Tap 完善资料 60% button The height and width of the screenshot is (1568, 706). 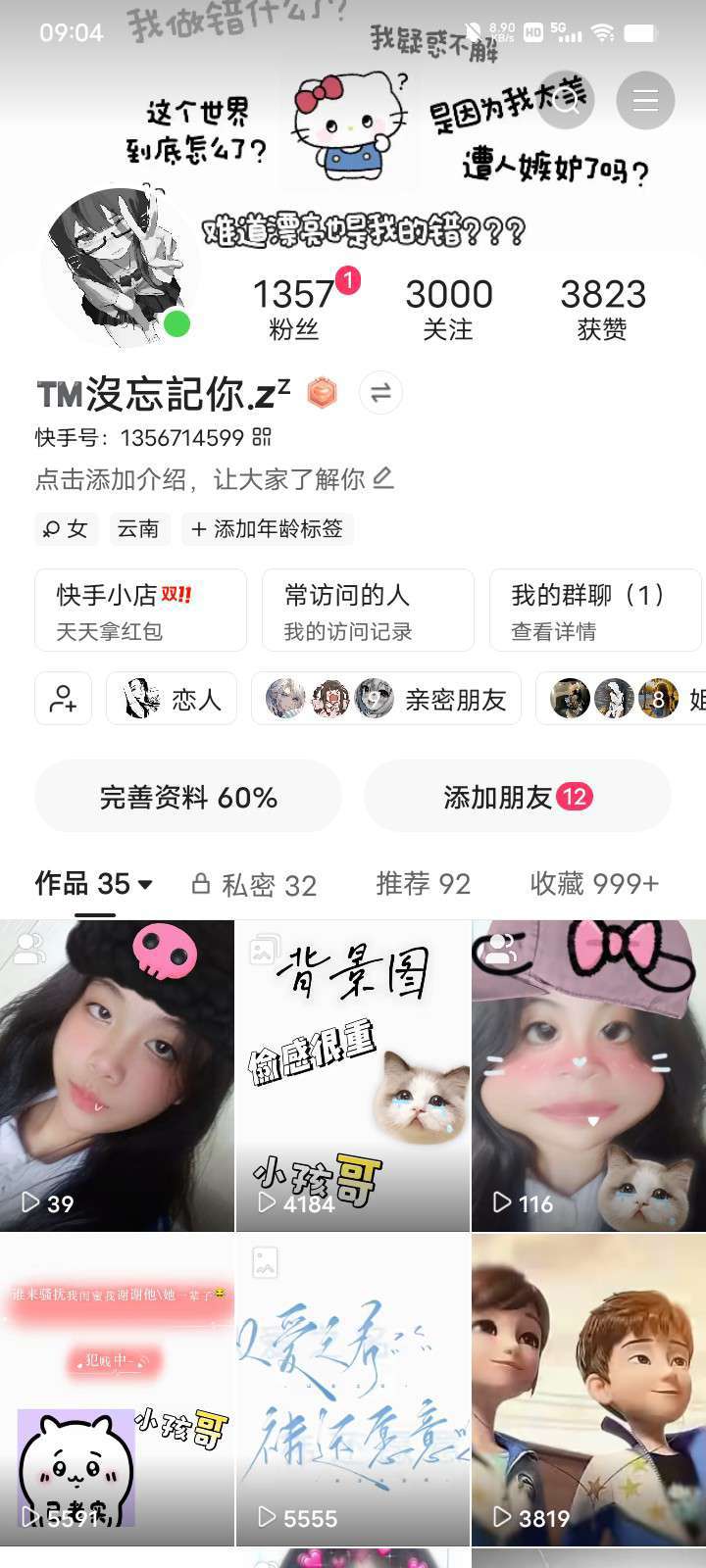coord(188,797)
